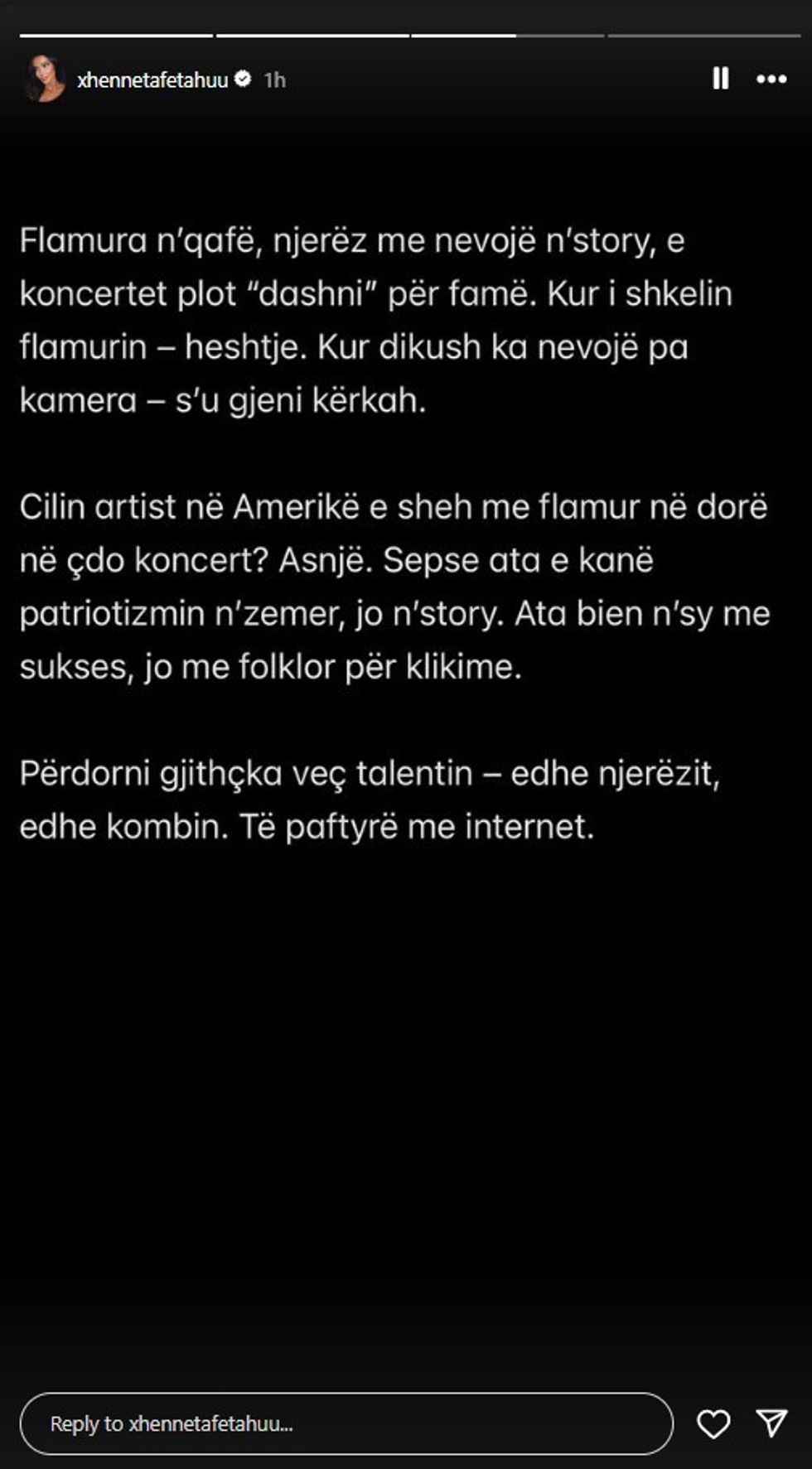The height and width of the screenshot is (1469, 812).
Task: Focus the Reply to xhennetafetahuu field
Action: [x=346, y=1423]
